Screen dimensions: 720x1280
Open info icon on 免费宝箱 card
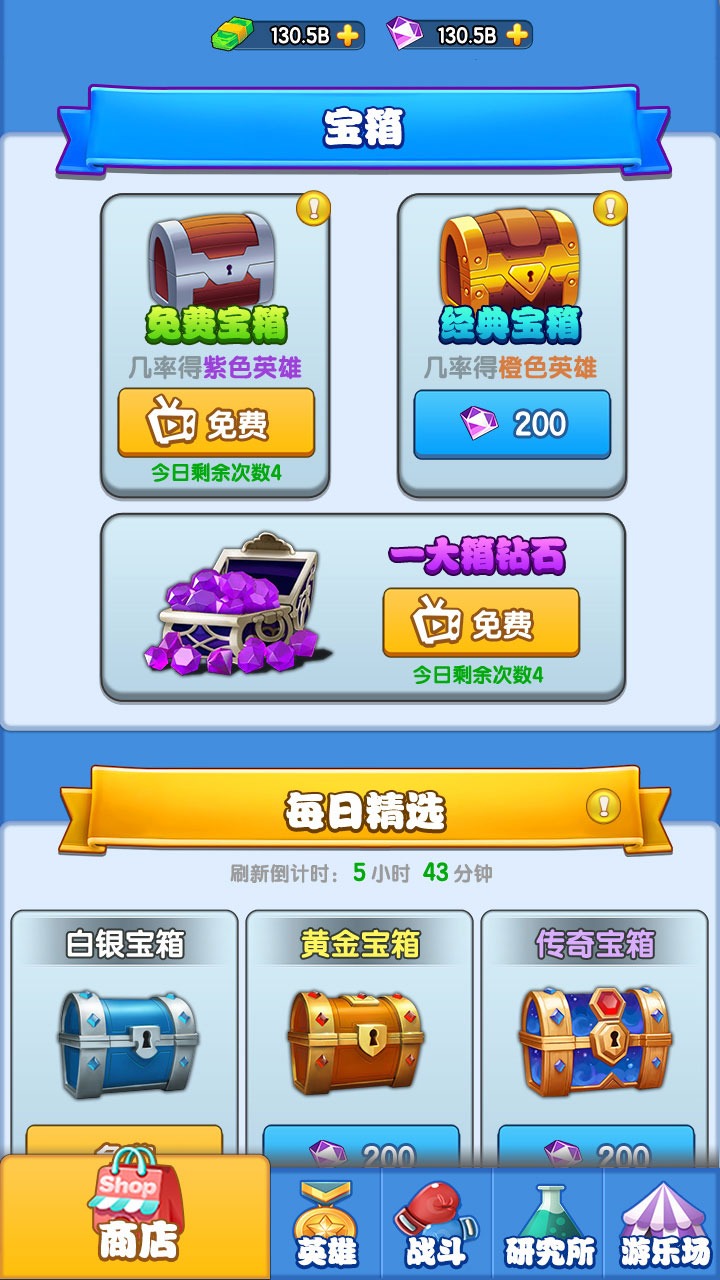pyautogui.click(x=313, y=209)
